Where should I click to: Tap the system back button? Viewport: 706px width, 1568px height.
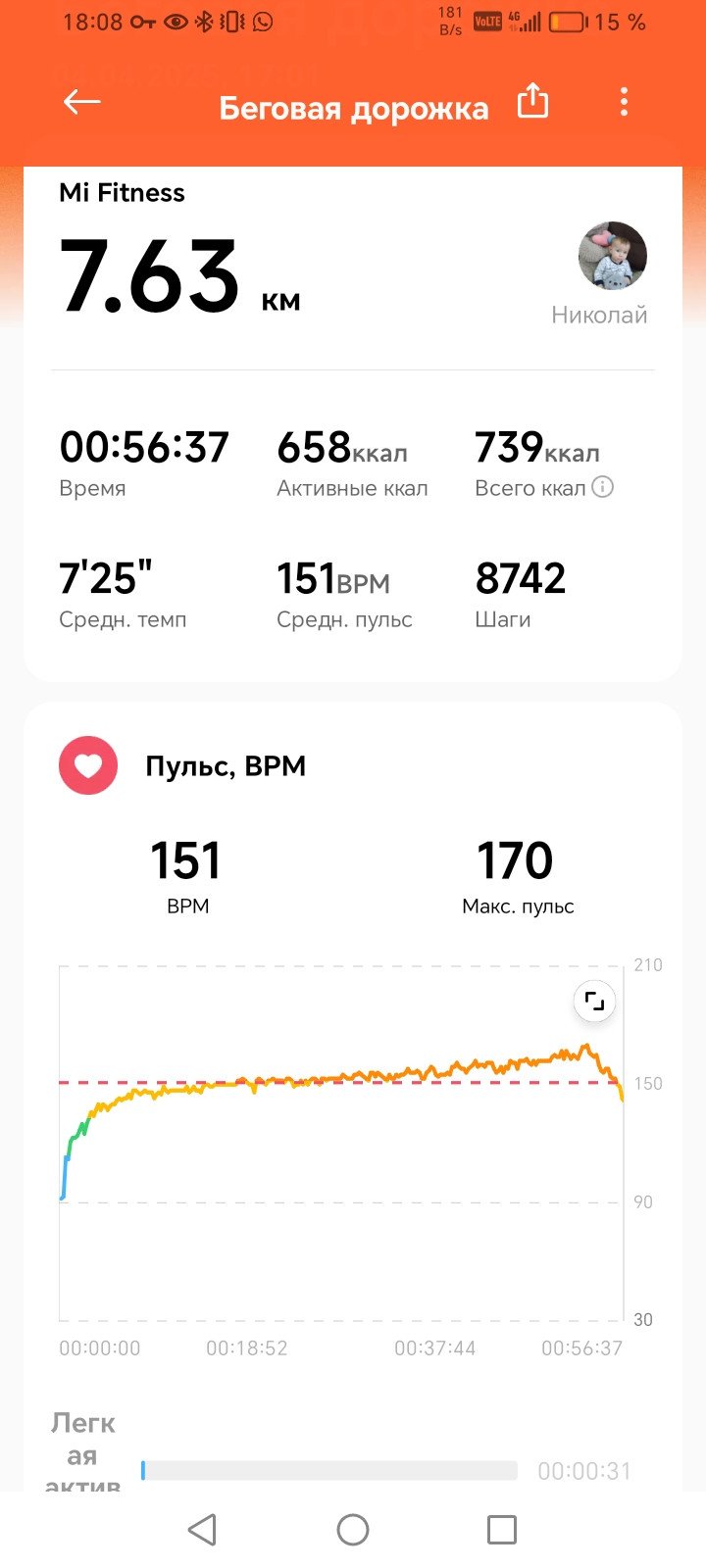202,1530
